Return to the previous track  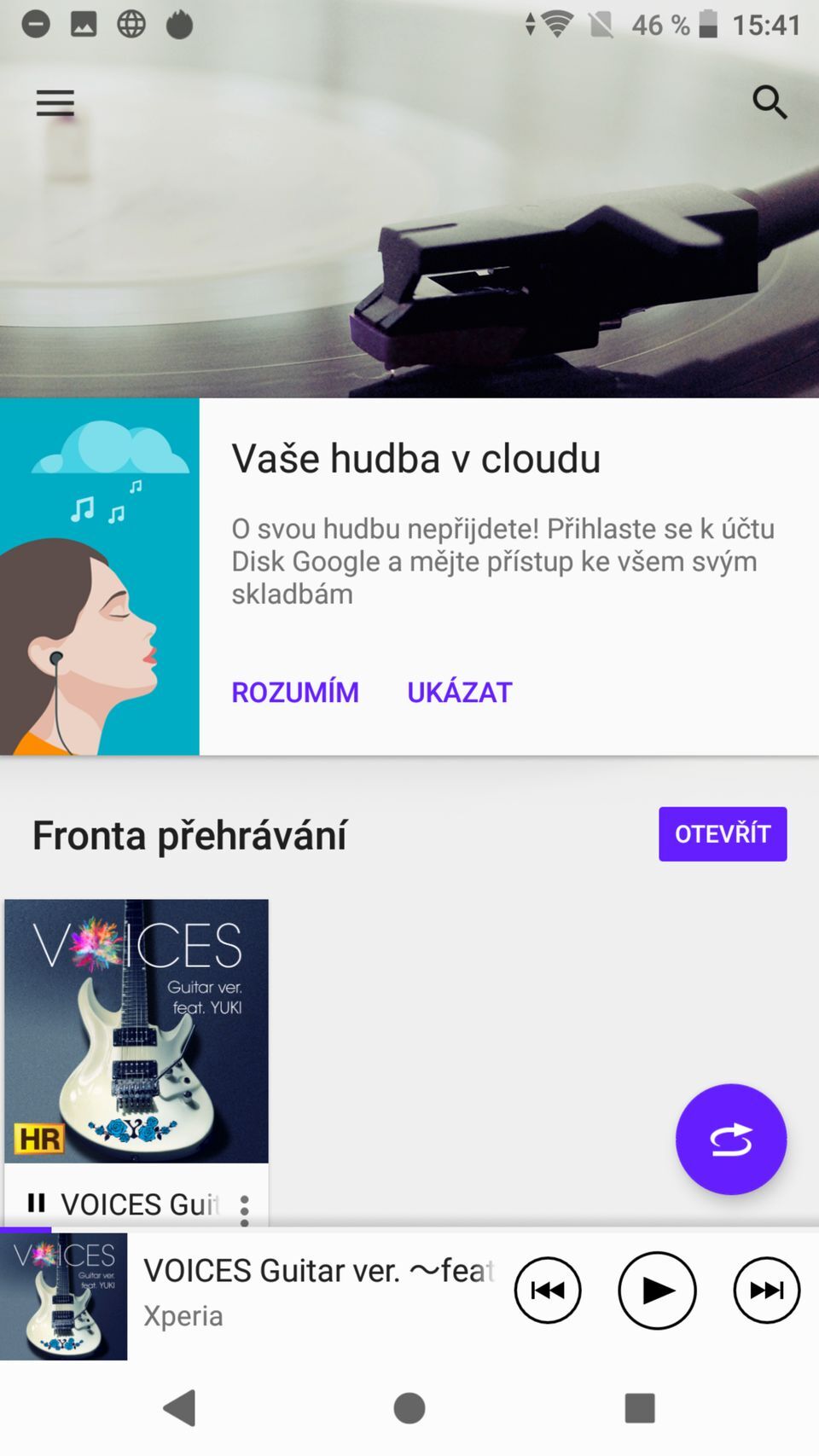pos(547,1291)
